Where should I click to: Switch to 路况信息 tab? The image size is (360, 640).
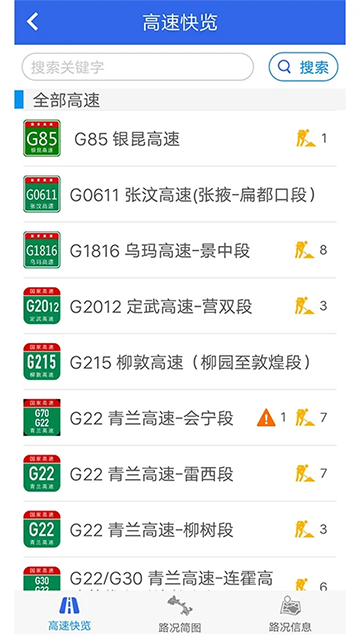tap(290, 614)
